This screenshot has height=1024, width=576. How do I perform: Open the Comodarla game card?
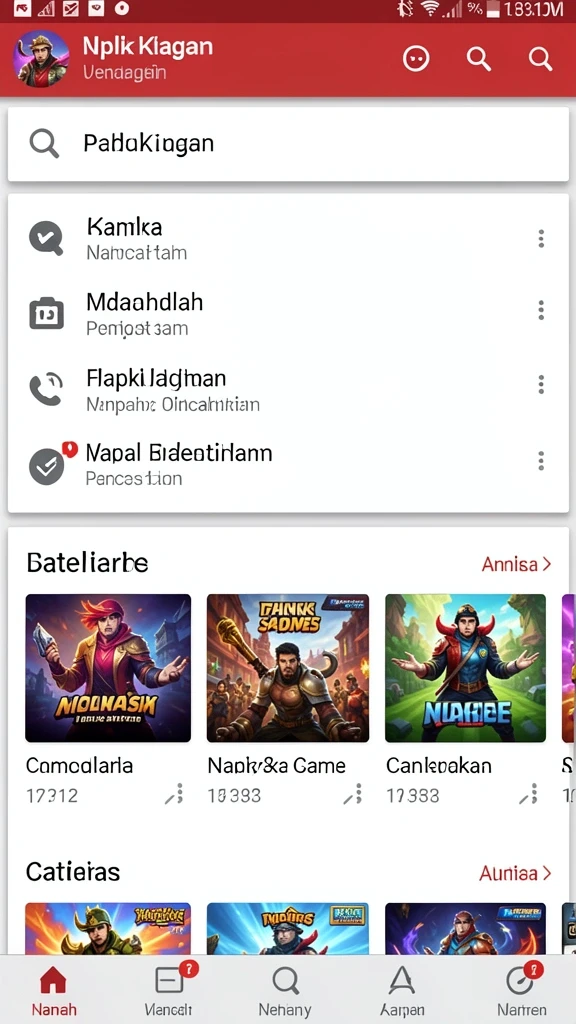(x=108, y=699)
